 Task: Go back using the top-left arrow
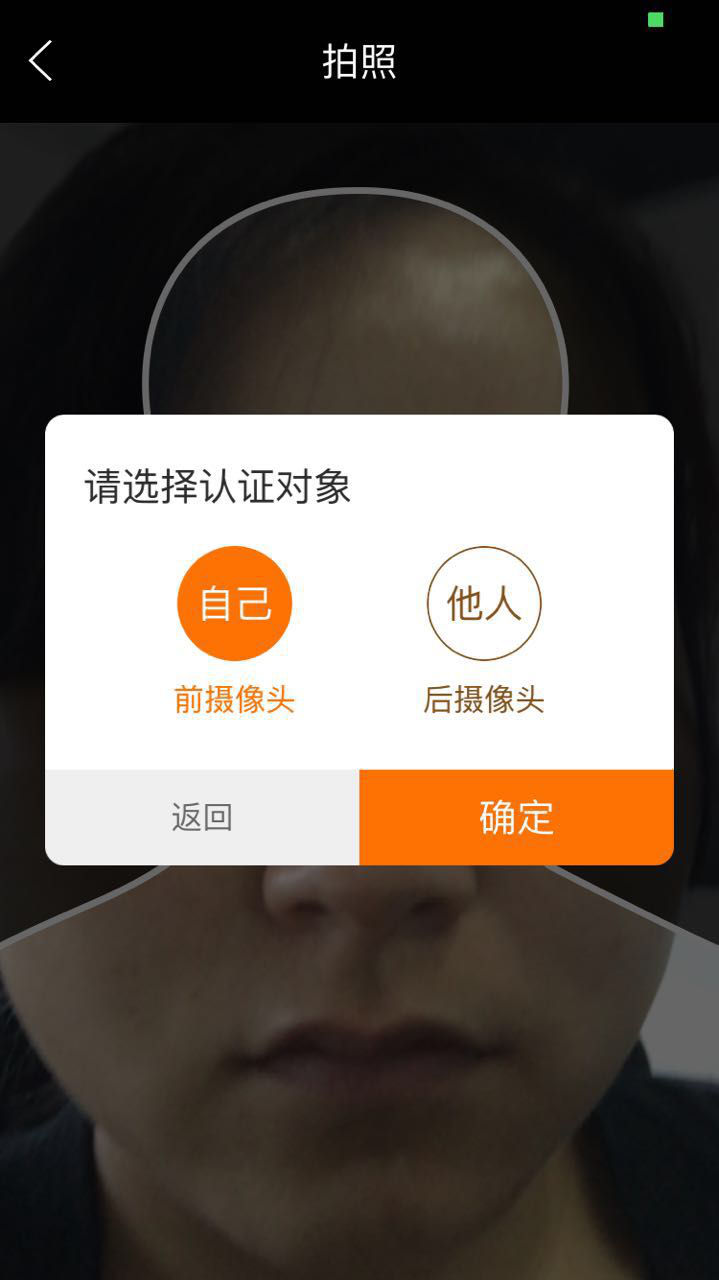40,61
